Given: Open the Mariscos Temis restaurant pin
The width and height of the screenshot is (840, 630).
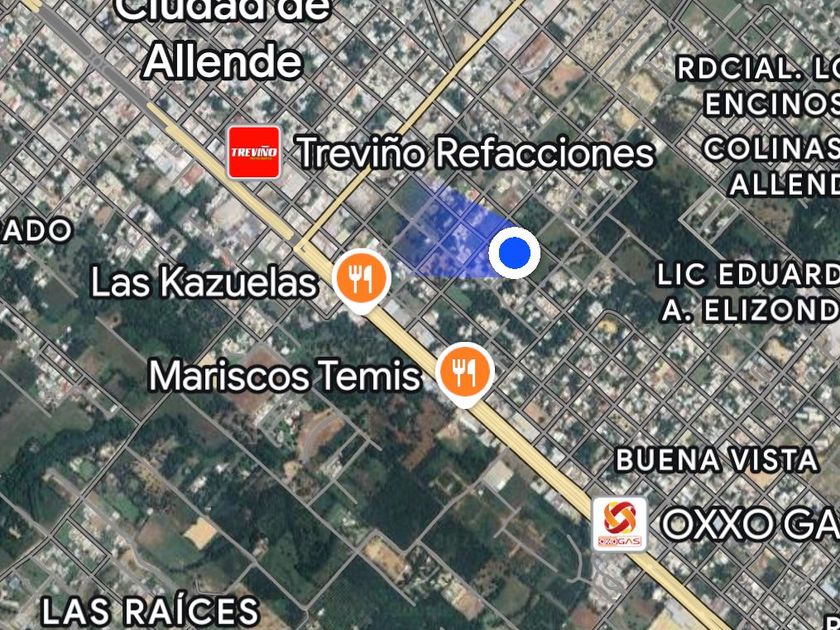Looking at the screenshot, I should tap(464, 372).
